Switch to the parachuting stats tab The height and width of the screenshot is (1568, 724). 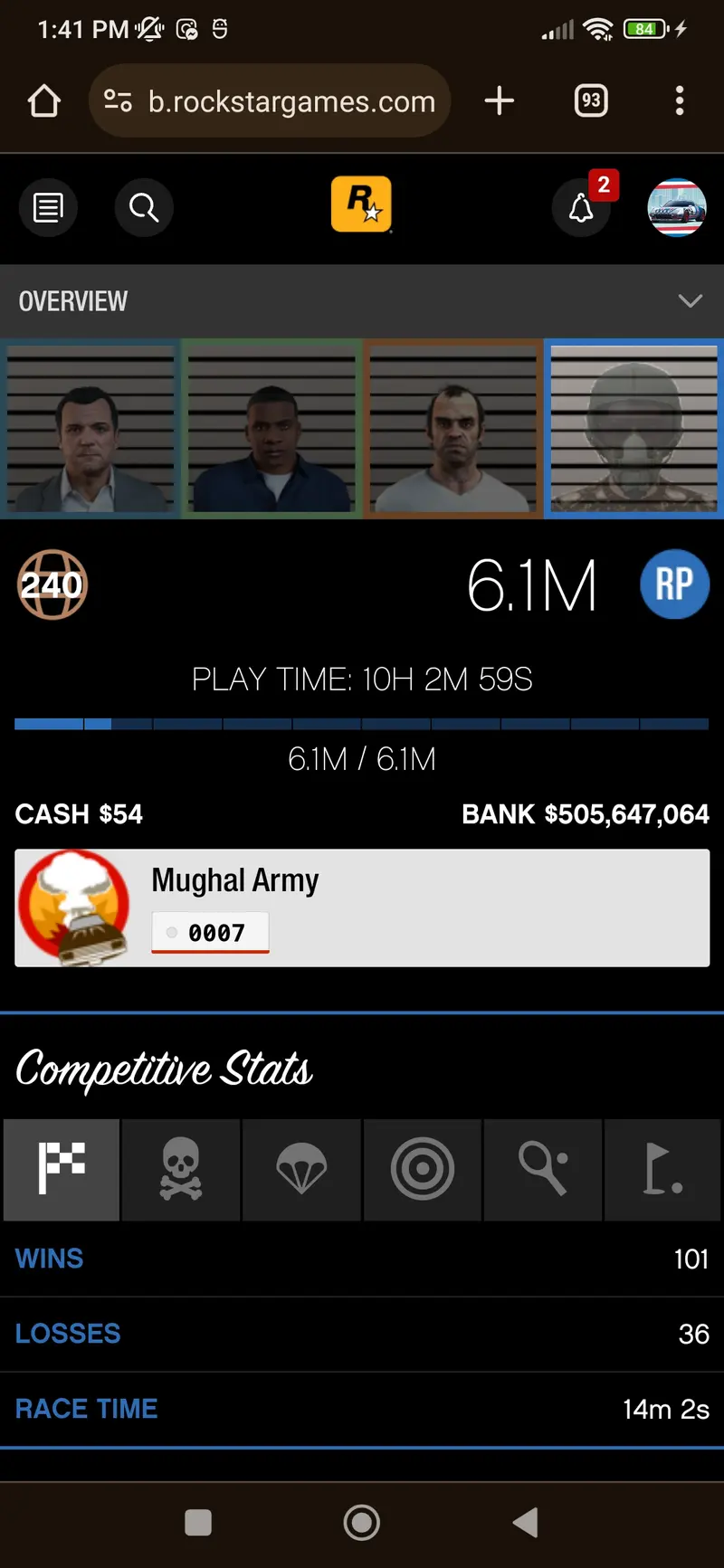pyautogui.click(x=301, y=1169)
